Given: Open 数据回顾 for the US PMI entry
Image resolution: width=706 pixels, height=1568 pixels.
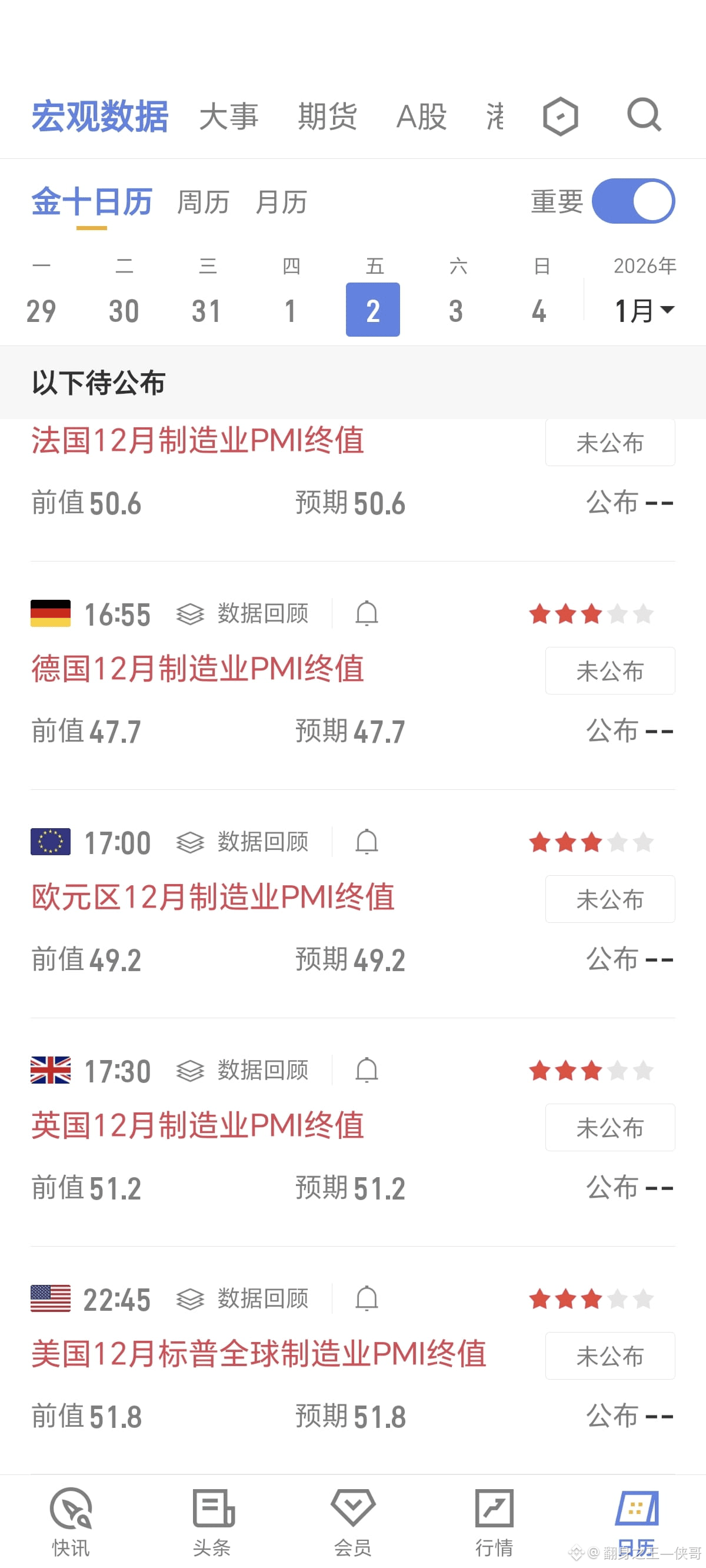Looking at the screenshot, I should pyautogui.click(x=261, y=1298).
